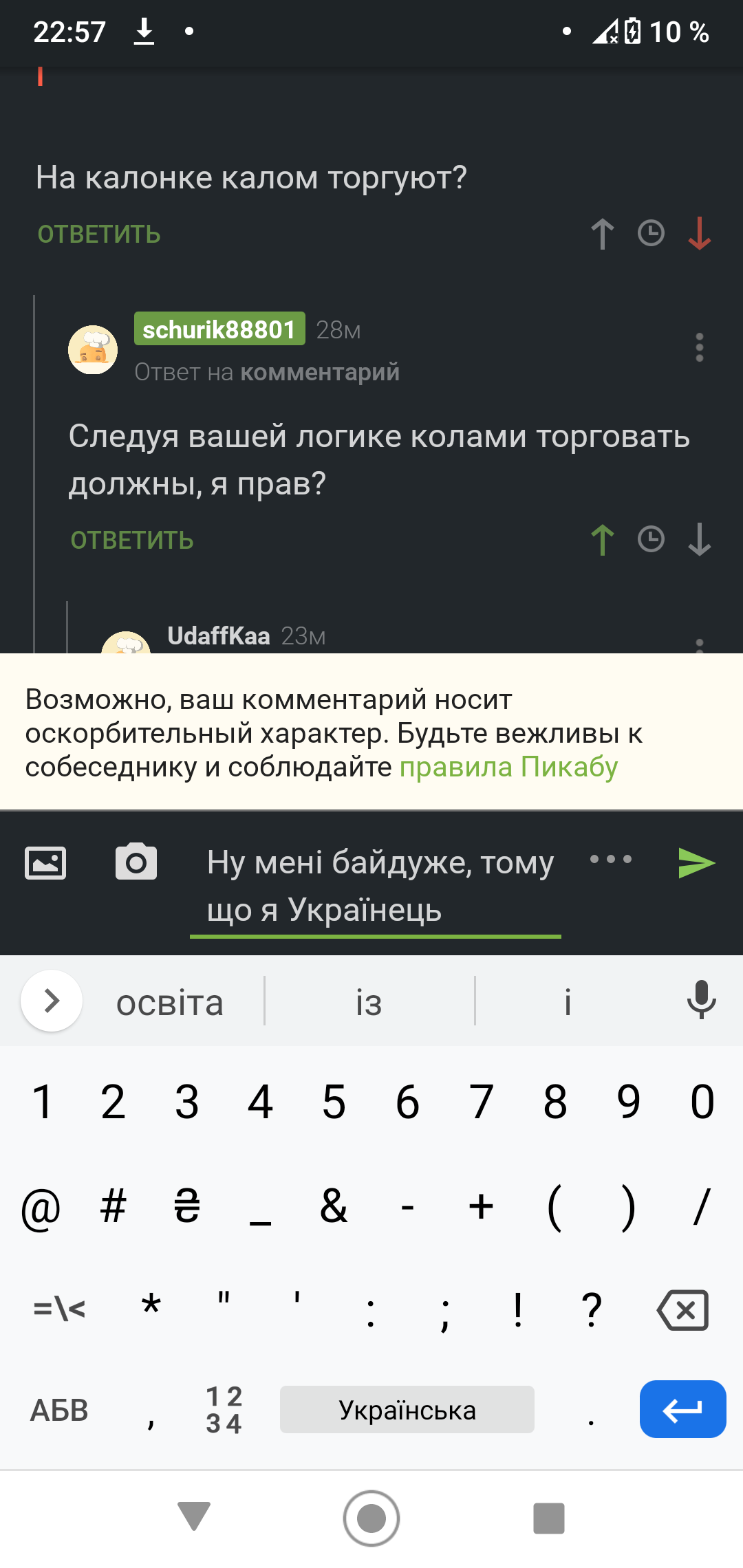Screen dimensions: 743x1568
Task: Open overflow menu on schurik88801's comment
Action: point(699,348)
